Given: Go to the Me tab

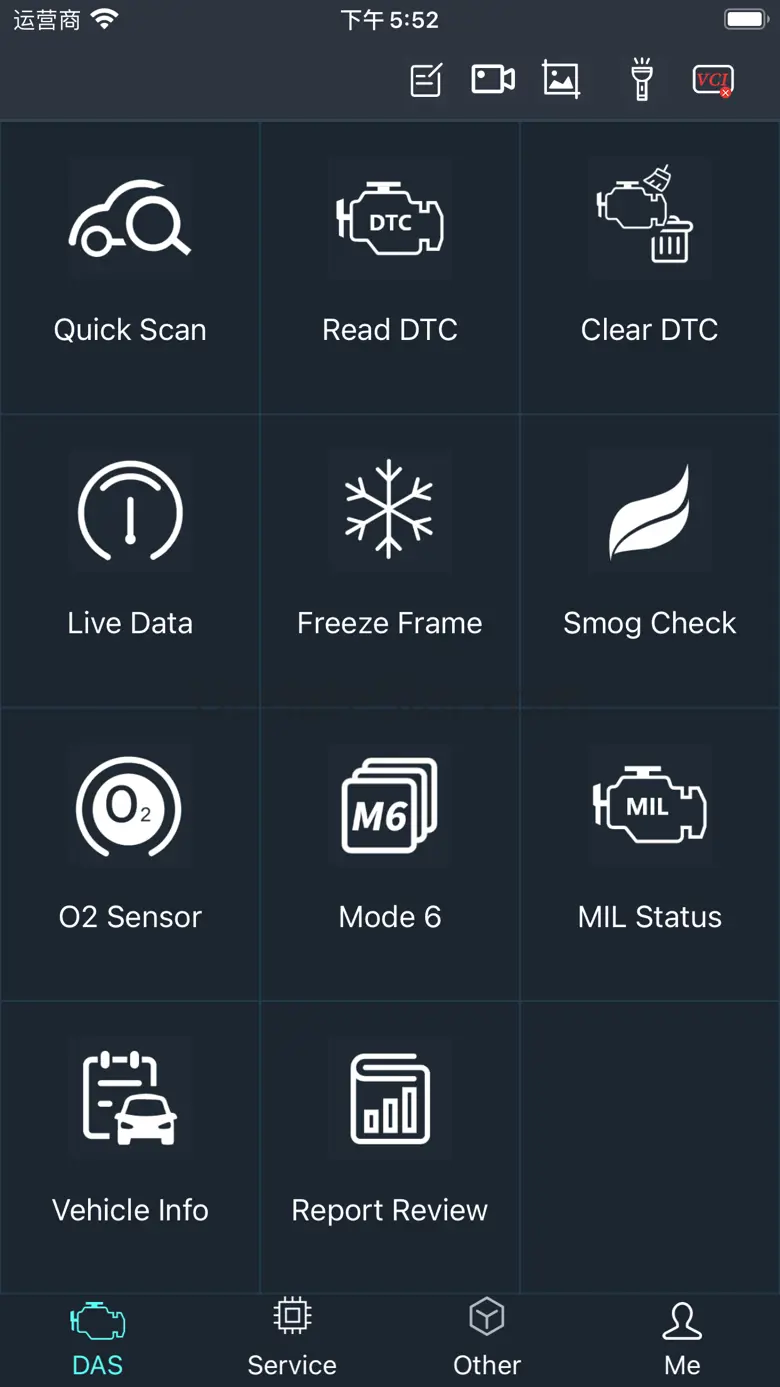Looking at the screenshot, I should tap(682, 1340).
